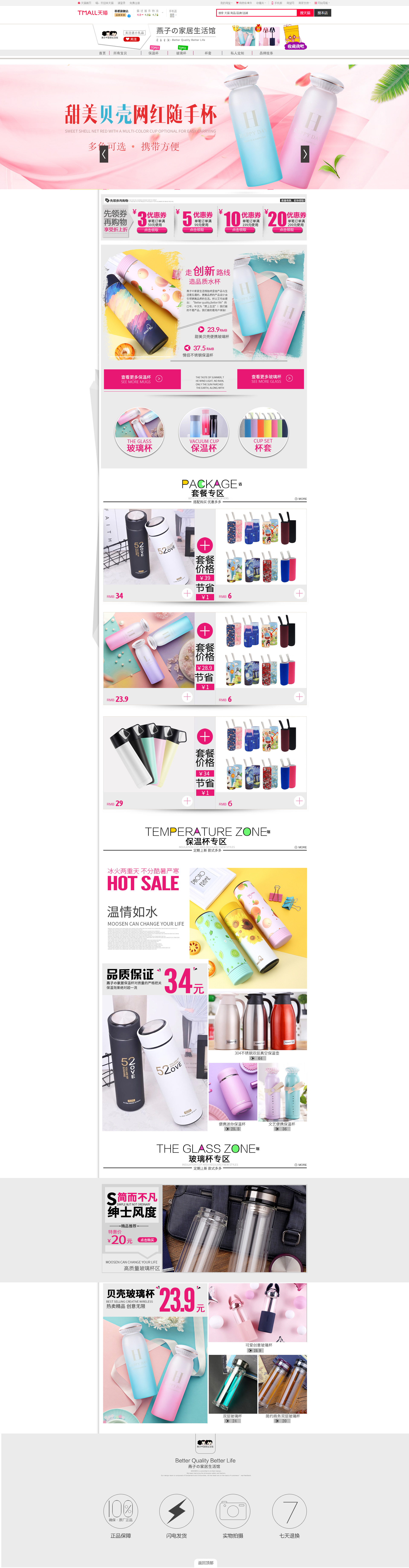The height and width of the screenshot is (1568, 409).
Task: Open the 所有宝贝 navigation tab
Action: [120, 53]
